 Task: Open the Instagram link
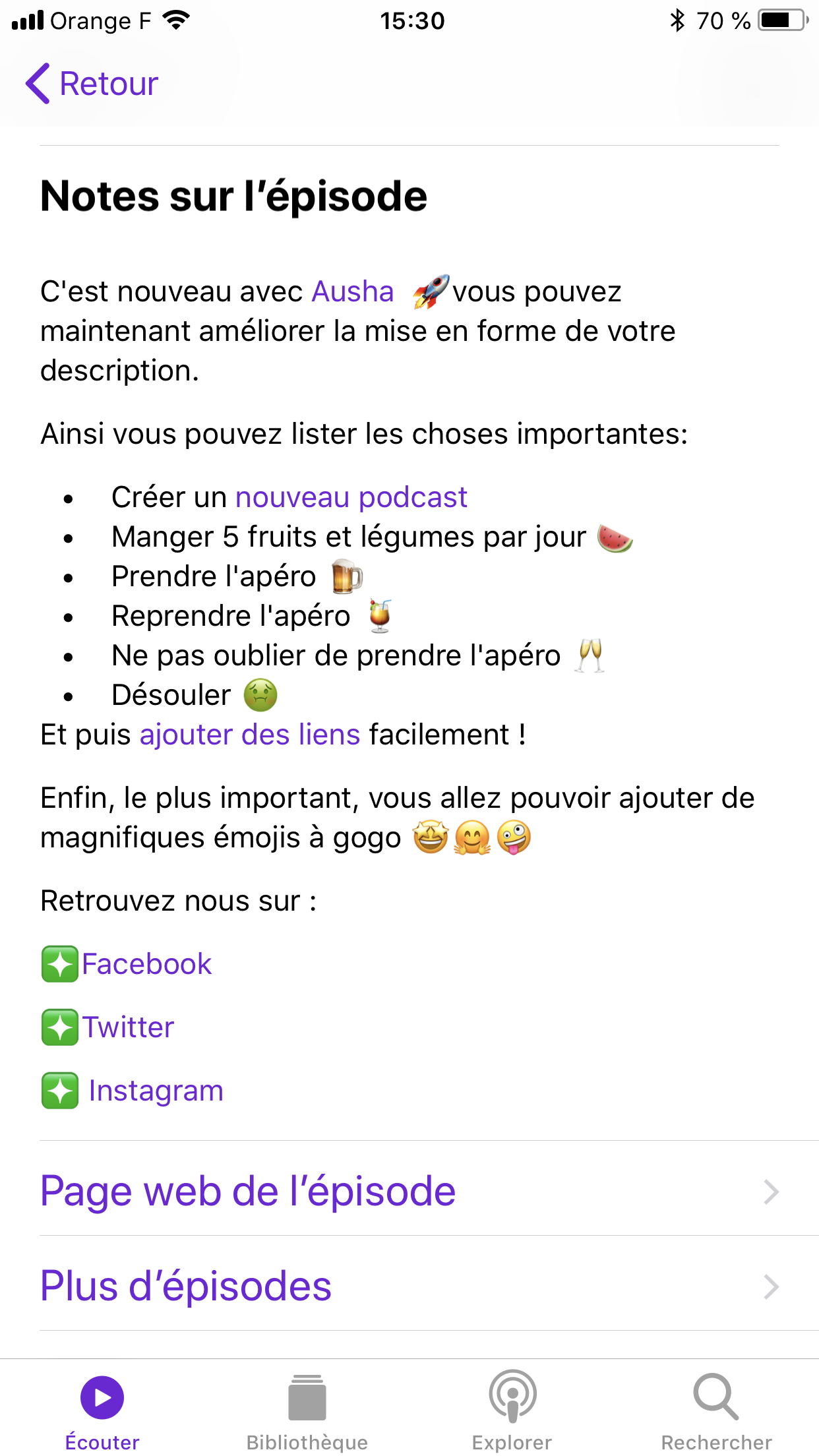(x=156, y=1091)
